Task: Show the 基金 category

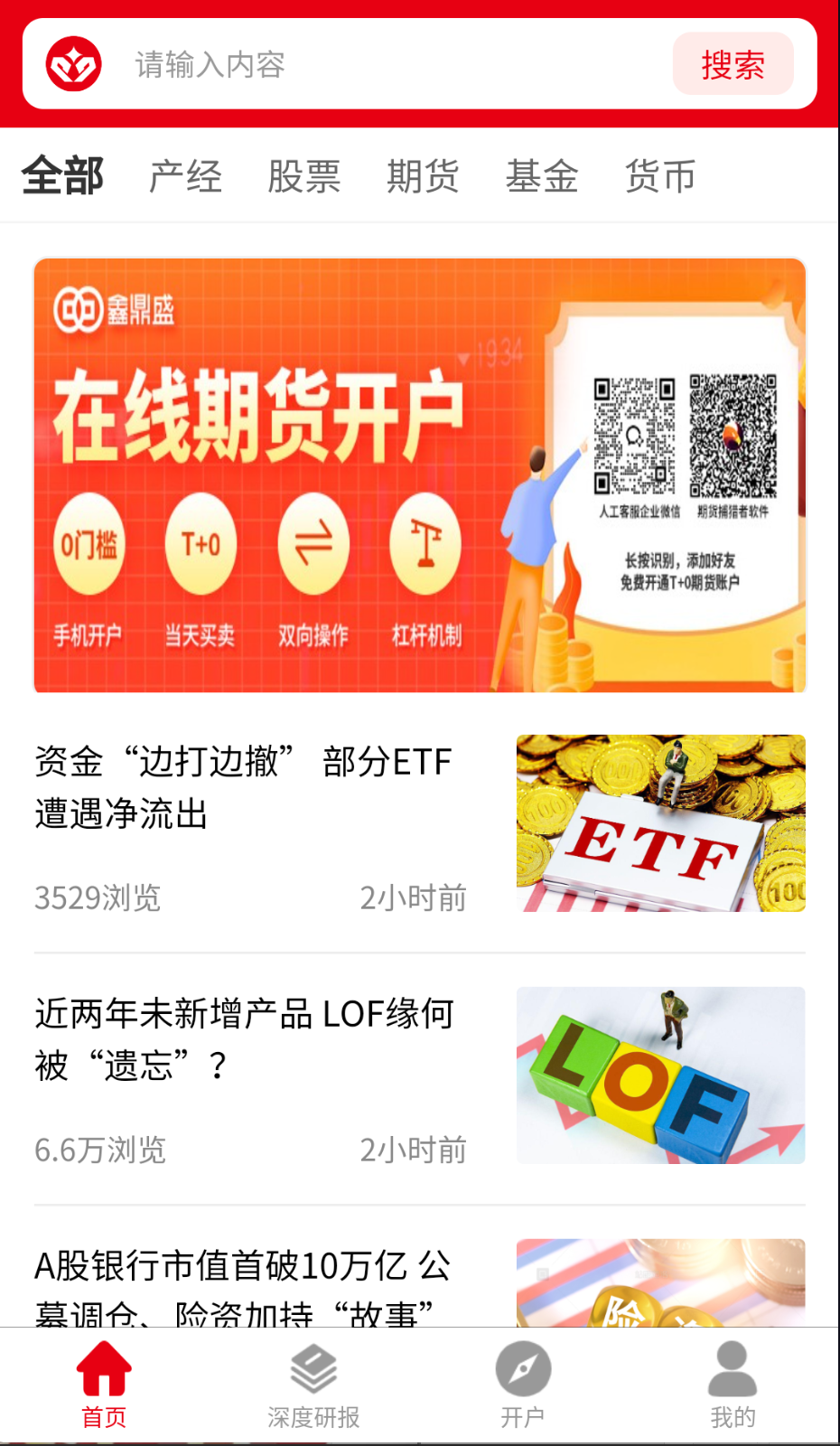Action: [x=542, y=176]
